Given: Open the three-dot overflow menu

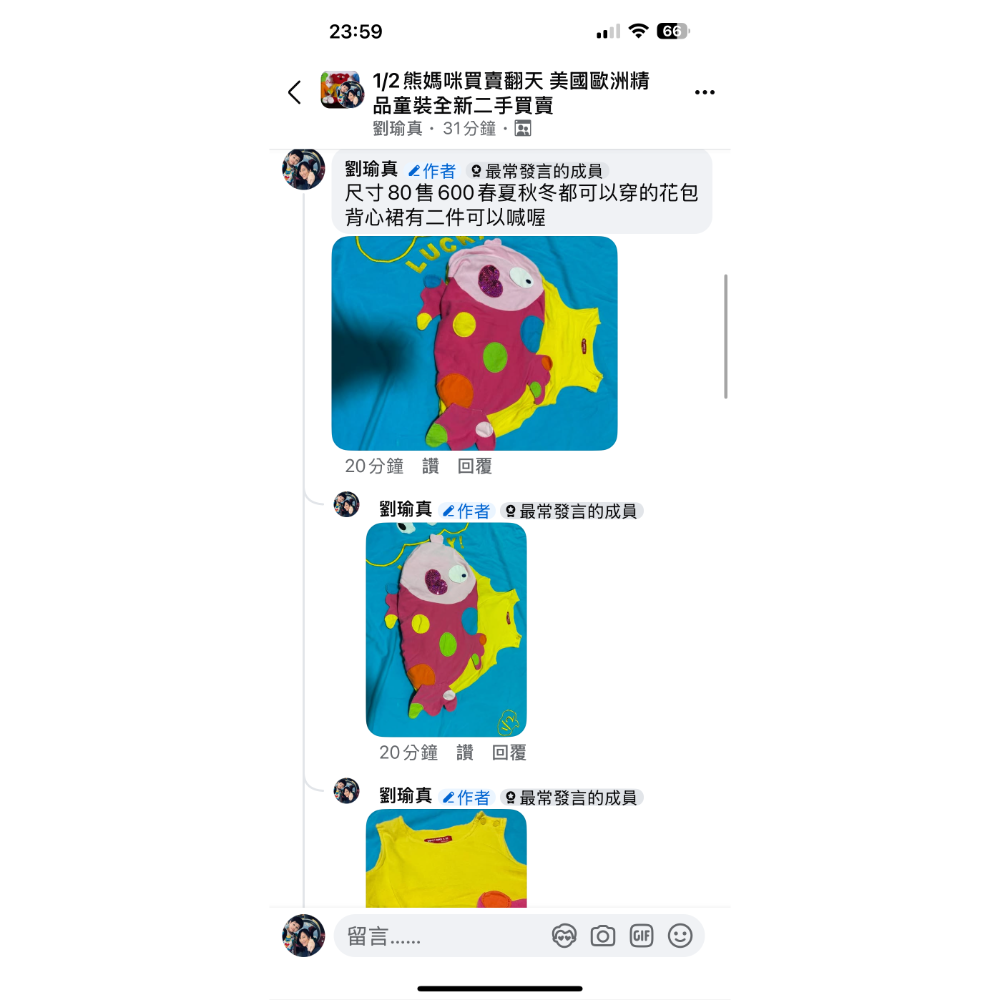Looking at the screenshot, I should click(705, 93).
